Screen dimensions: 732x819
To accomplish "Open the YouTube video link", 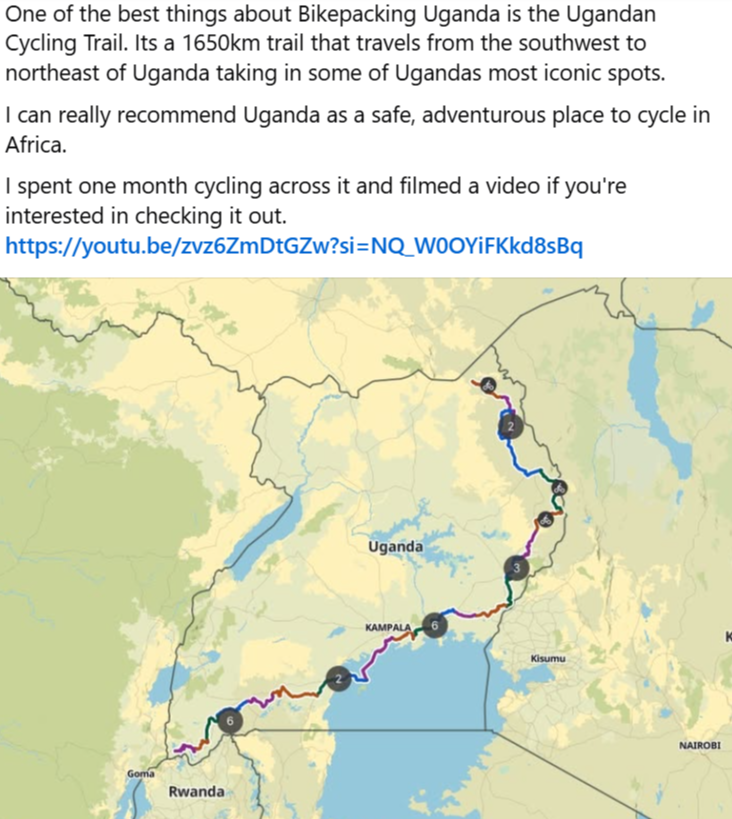I will pos(293,245).
